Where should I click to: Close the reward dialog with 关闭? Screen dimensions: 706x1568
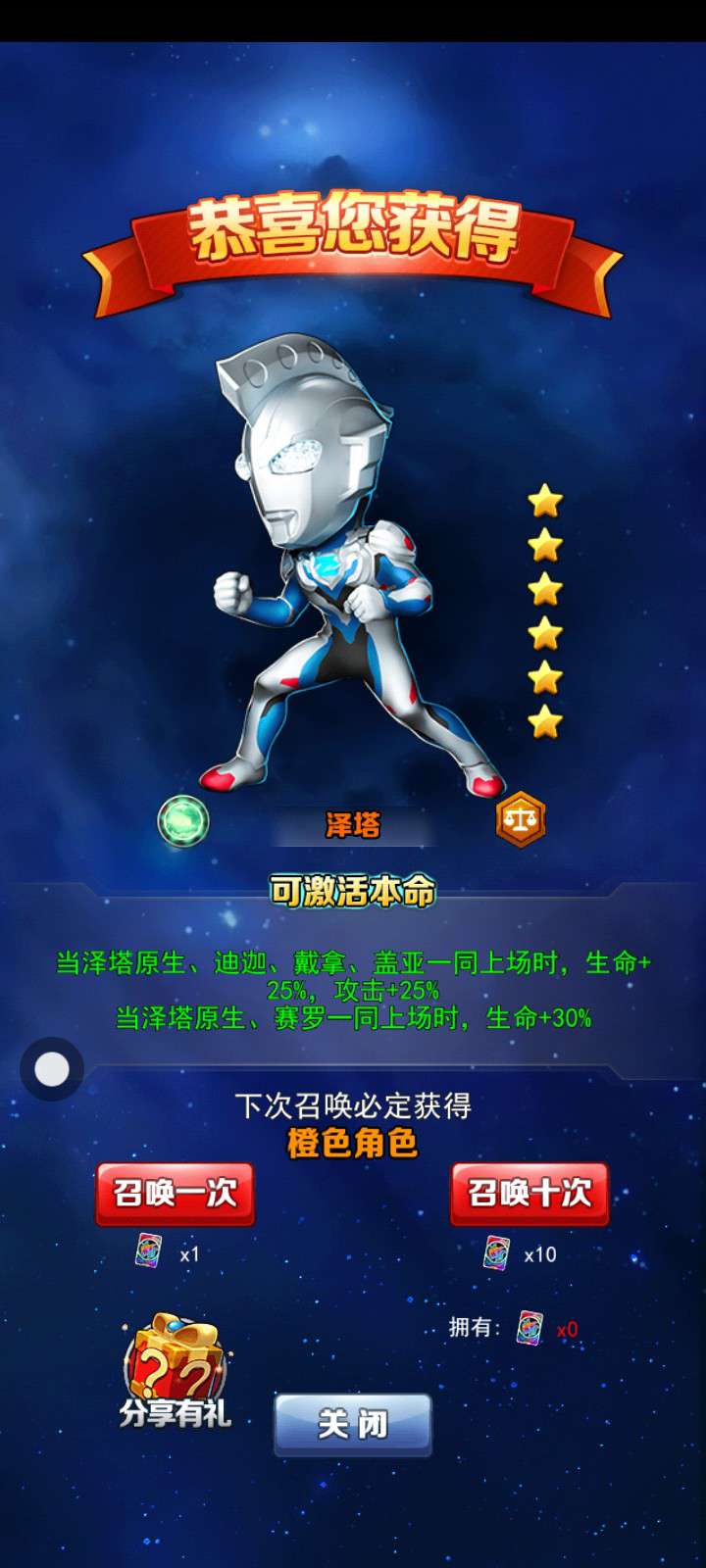click(x=352, y=1423)
